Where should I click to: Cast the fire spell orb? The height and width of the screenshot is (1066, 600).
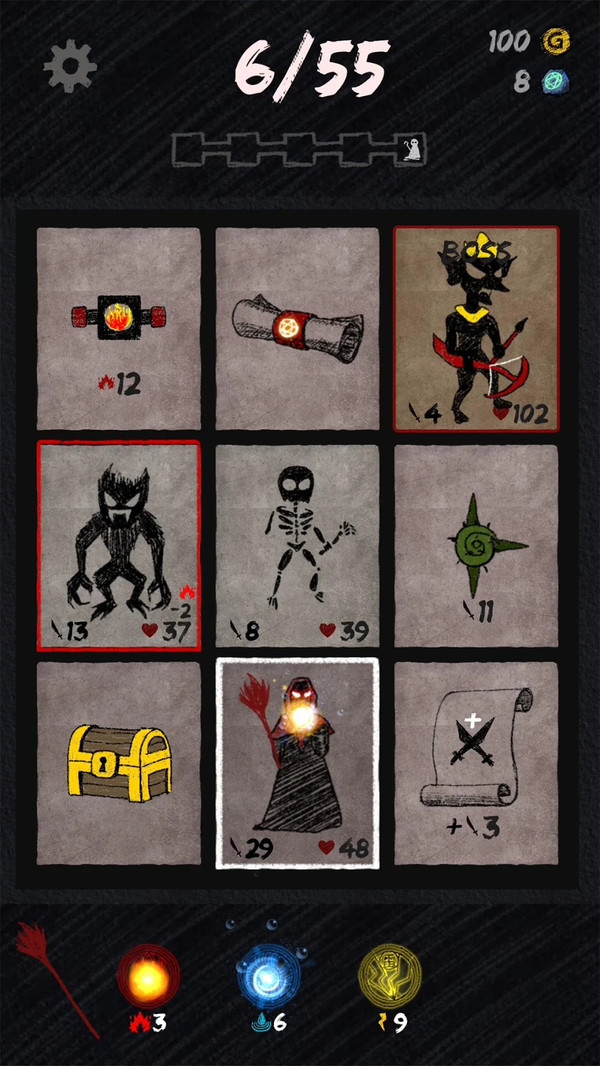pyautogui.click(x=148, y=976)
